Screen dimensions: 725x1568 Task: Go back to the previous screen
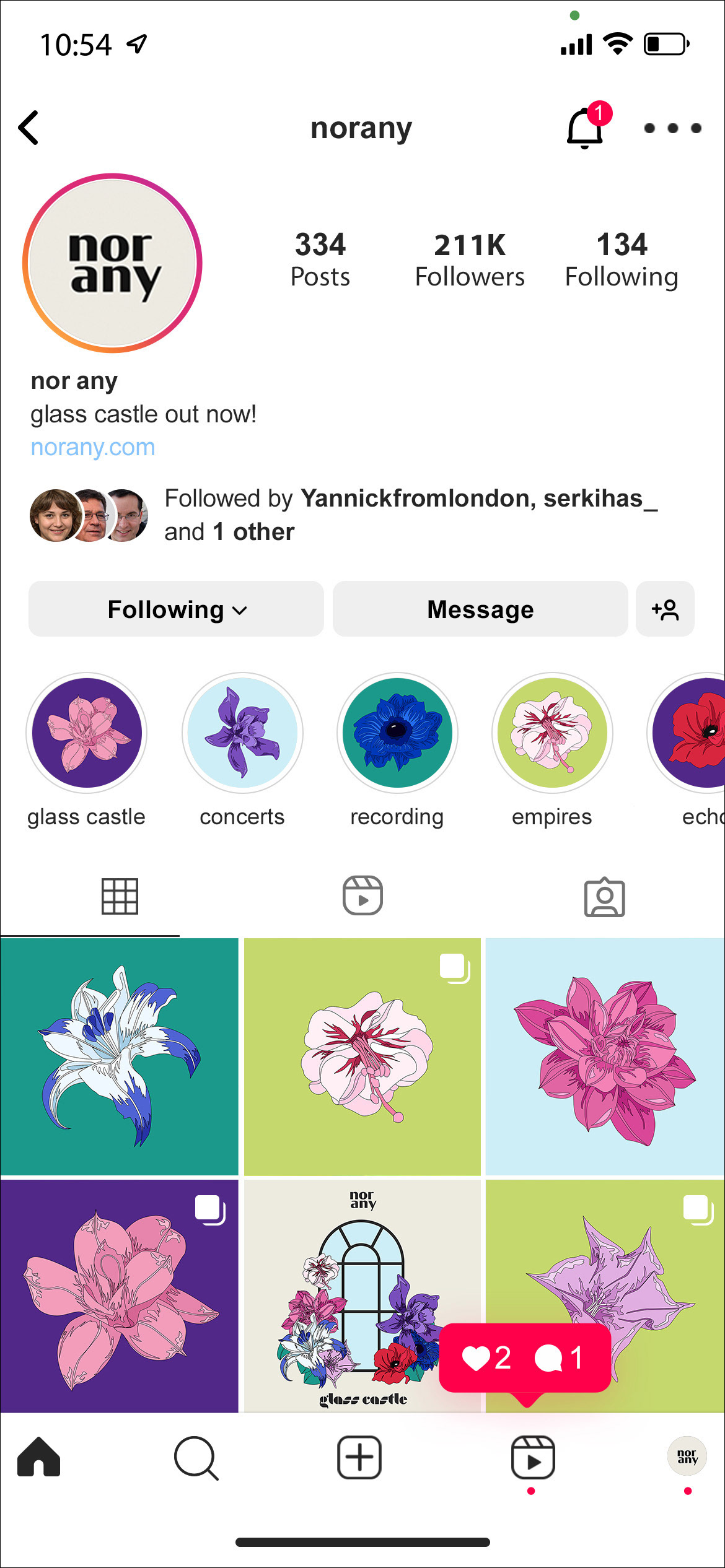(29, 128)
